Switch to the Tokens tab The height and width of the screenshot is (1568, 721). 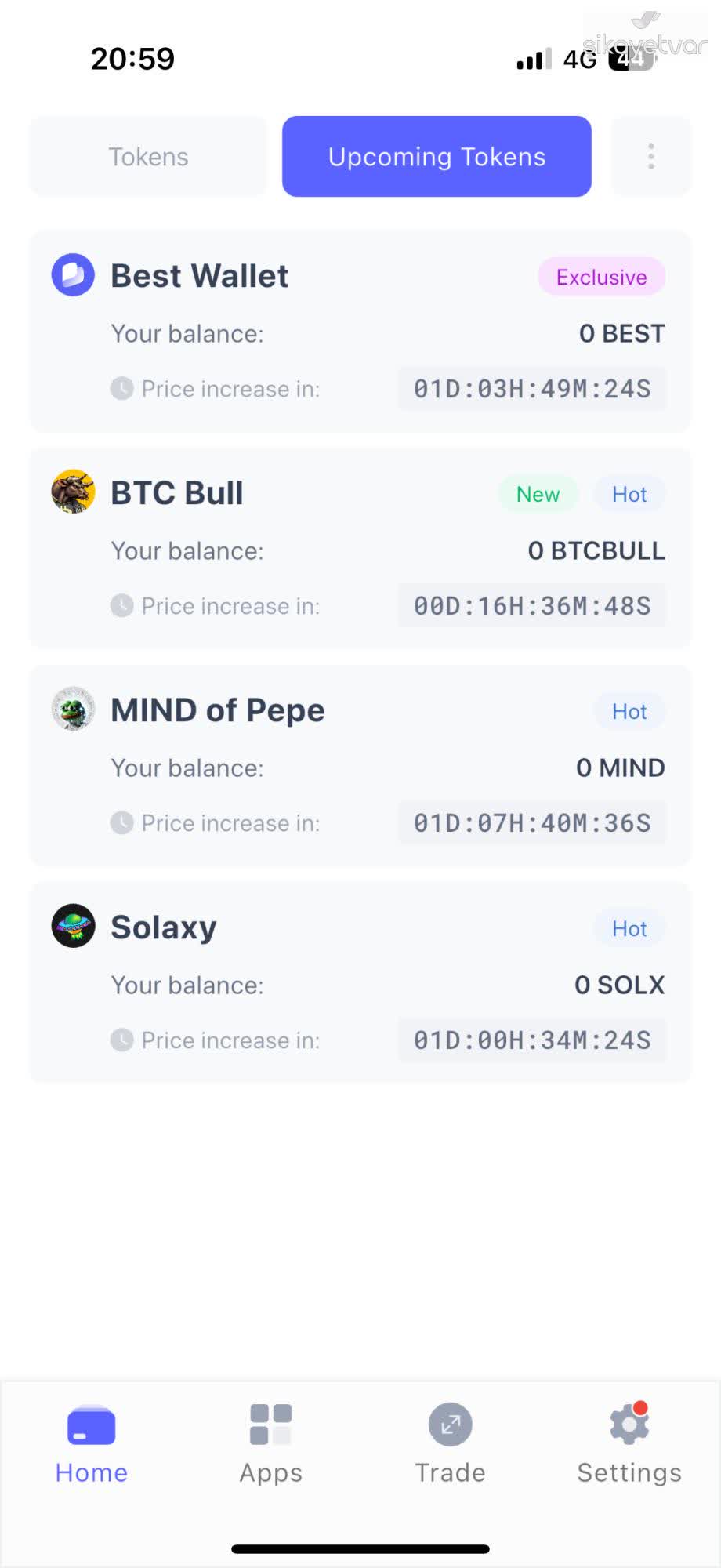(x=147, y=156)
